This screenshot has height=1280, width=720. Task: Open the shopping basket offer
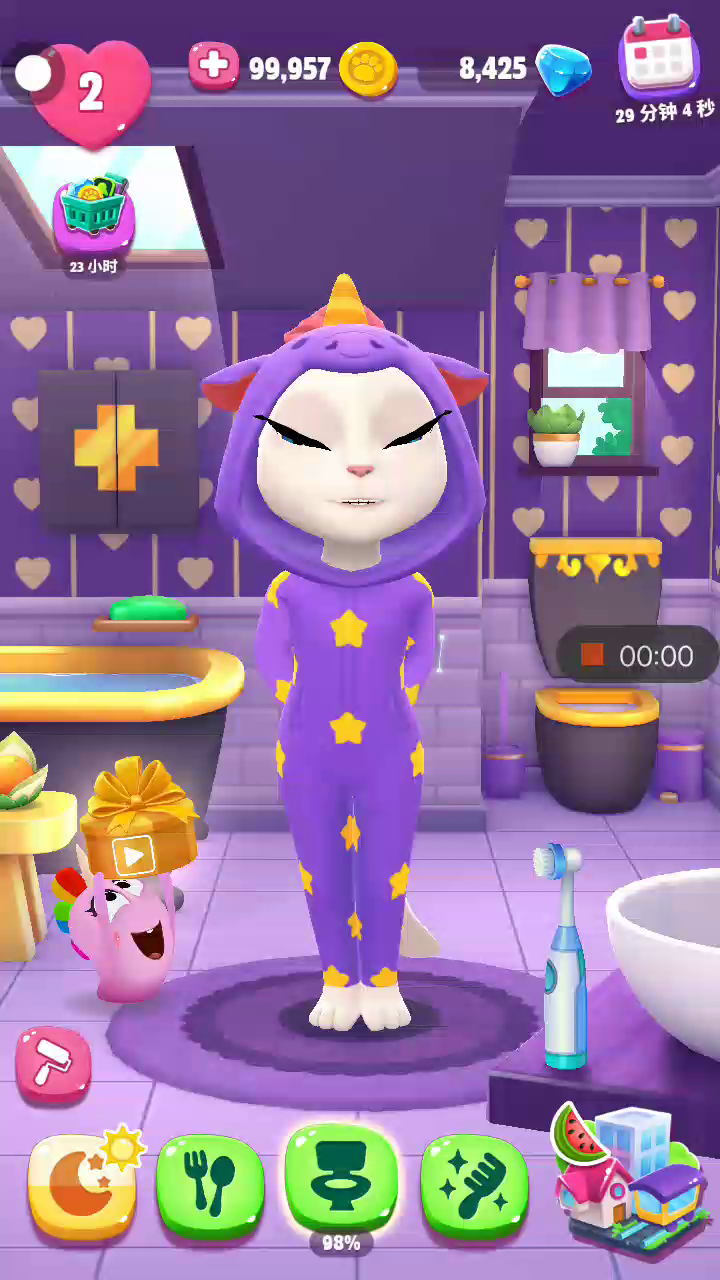tap(94, 213)
